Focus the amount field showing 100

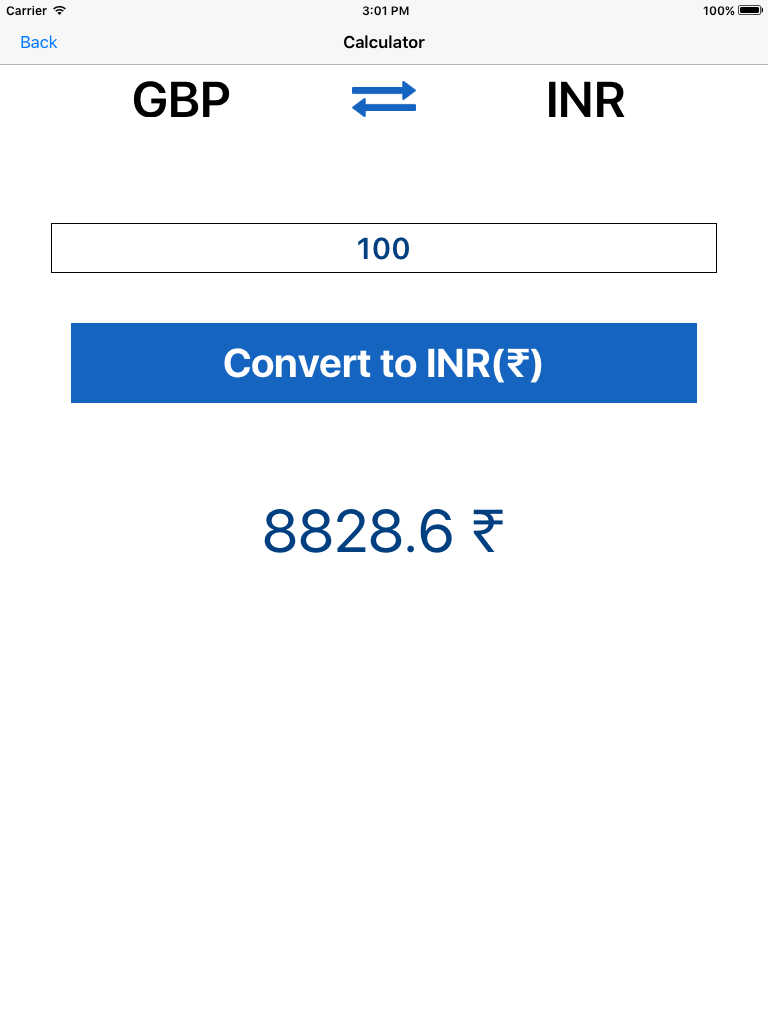(x=384, y=248)
